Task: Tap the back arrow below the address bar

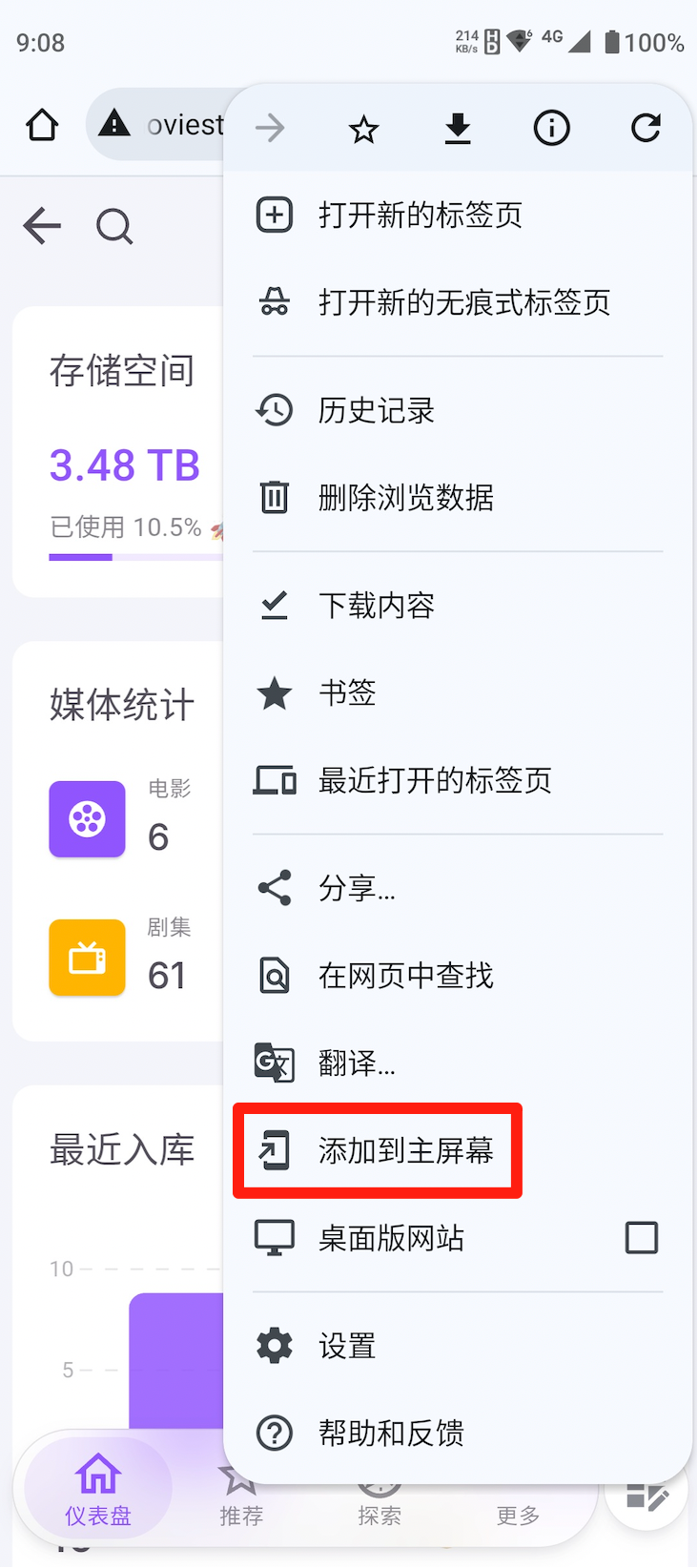Action: pos(40,226)
